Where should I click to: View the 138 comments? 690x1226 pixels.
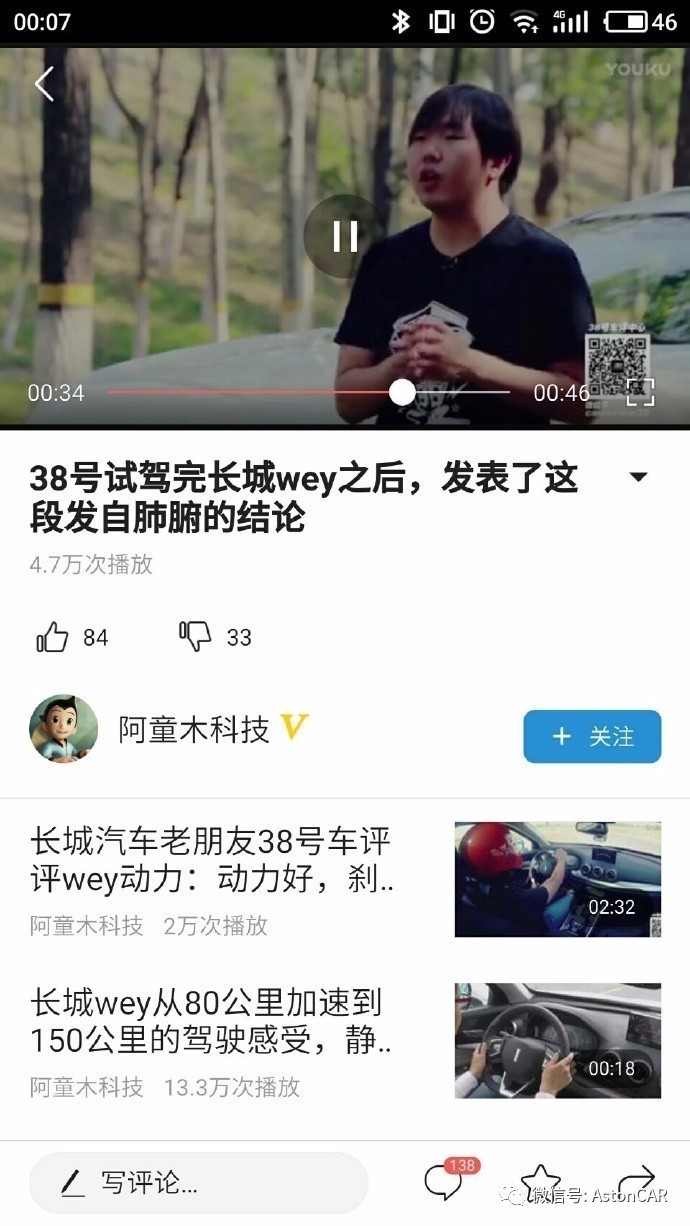point(443,1181)
